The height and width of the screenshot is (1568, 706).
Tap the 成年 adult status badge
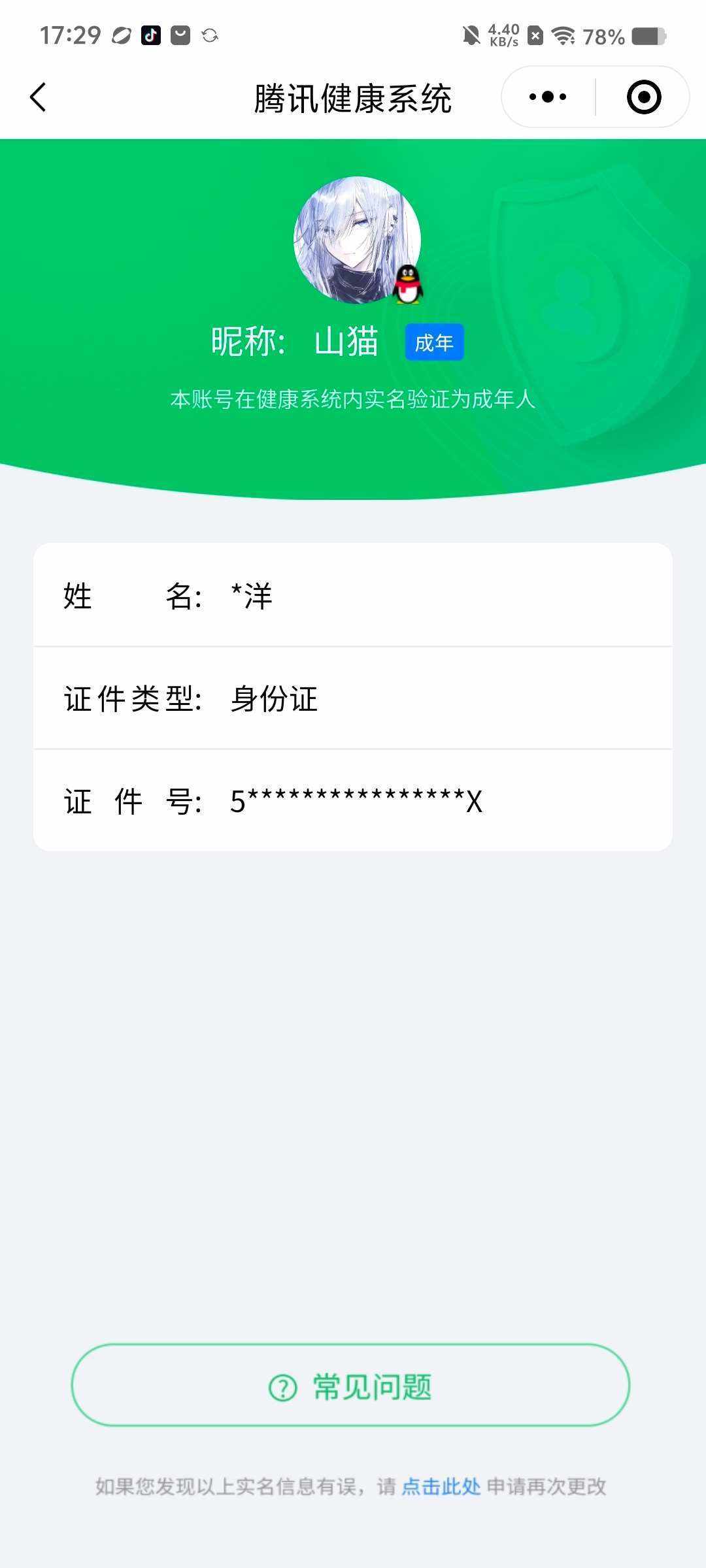tap(434, 342)
